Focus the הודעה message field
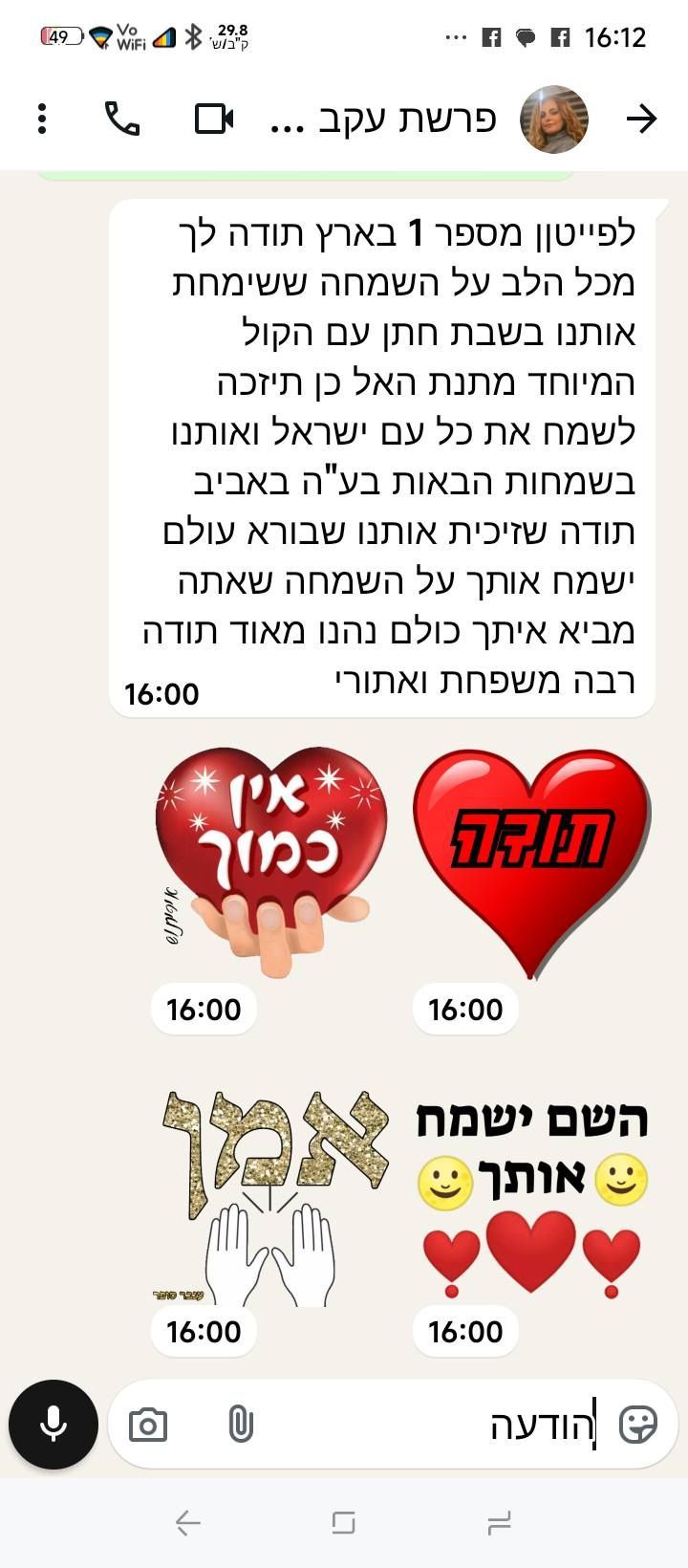 pos(430,1425)
